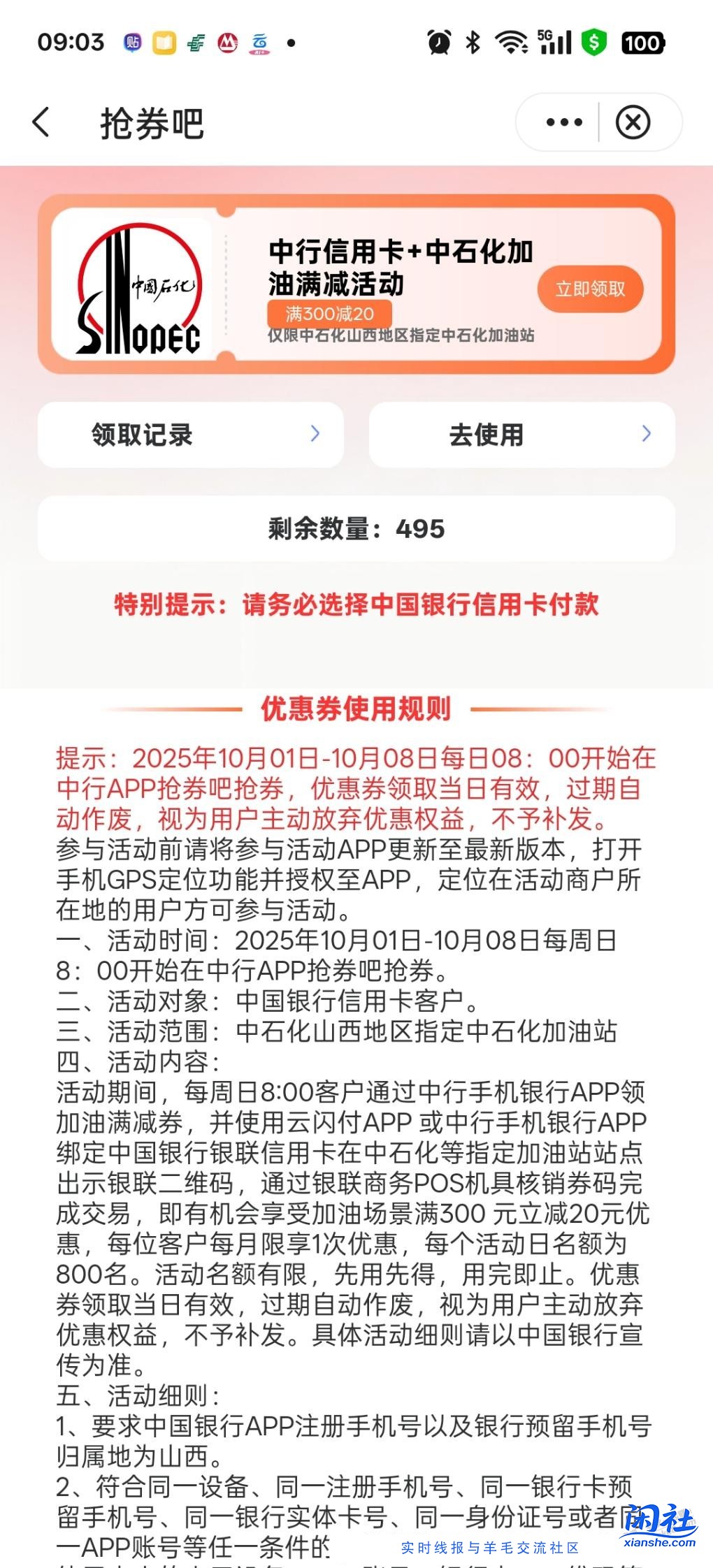Tap the Sinopec logo on the coupon card
713x1568 pixels.
point(140,286)
